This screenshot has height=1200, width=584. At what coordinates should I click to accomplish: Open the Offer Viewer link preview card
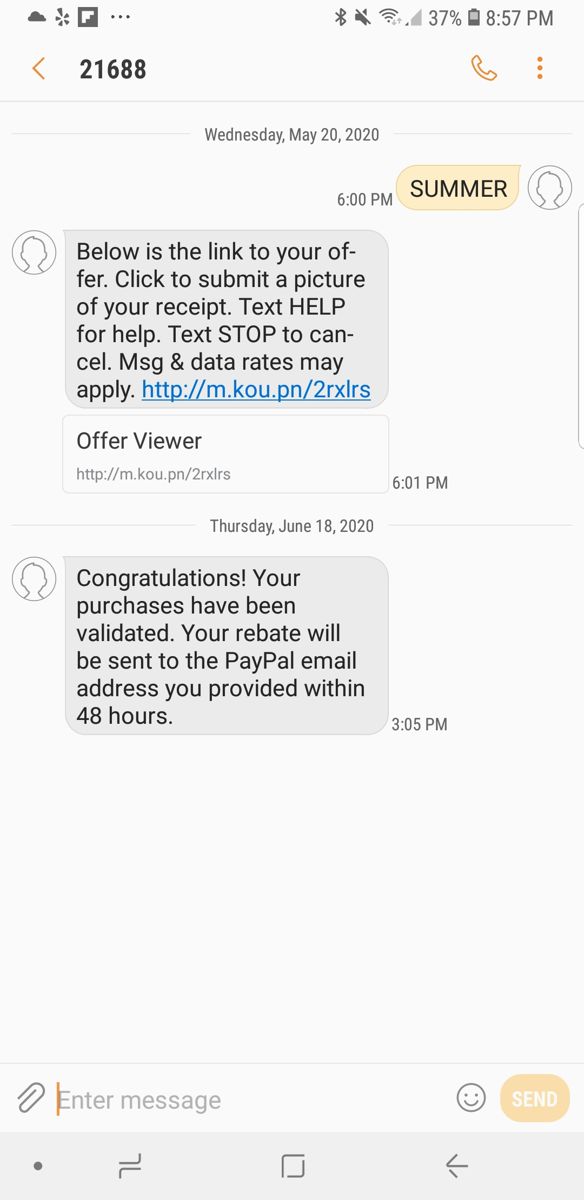click(225, 454)
